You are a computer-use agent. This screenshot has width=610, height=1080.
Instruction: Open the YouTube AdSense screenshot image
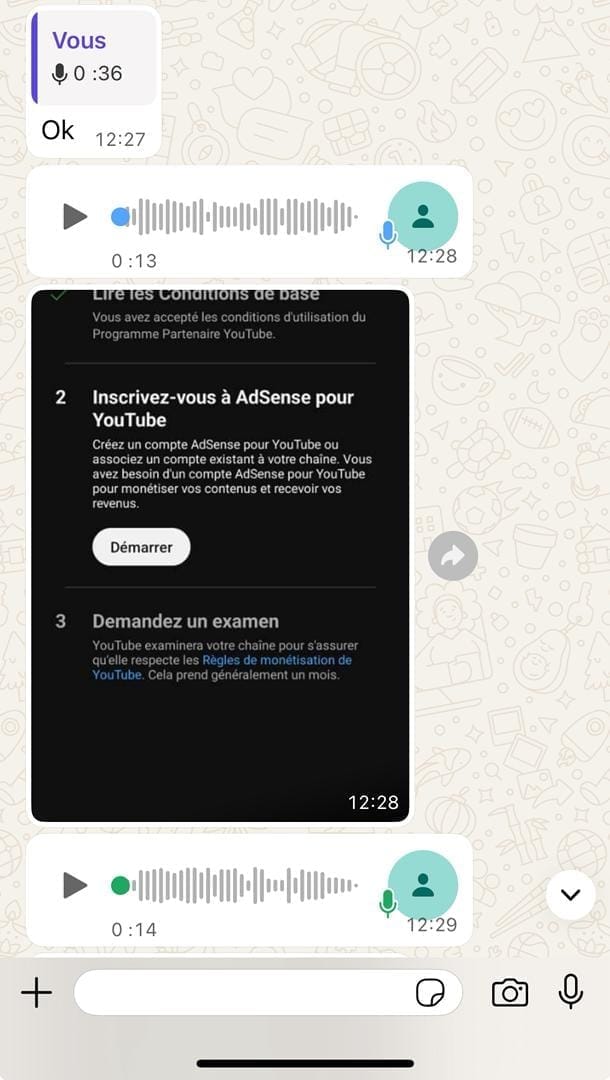point(220,556)
